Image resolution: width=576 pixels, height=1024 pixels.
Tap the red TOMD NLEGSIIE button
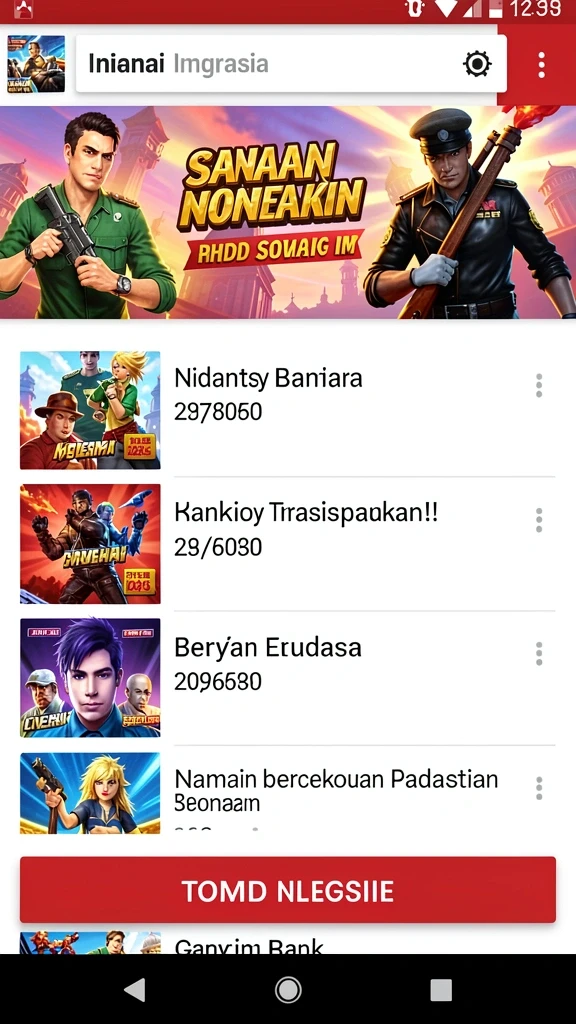tap(288, 890)
